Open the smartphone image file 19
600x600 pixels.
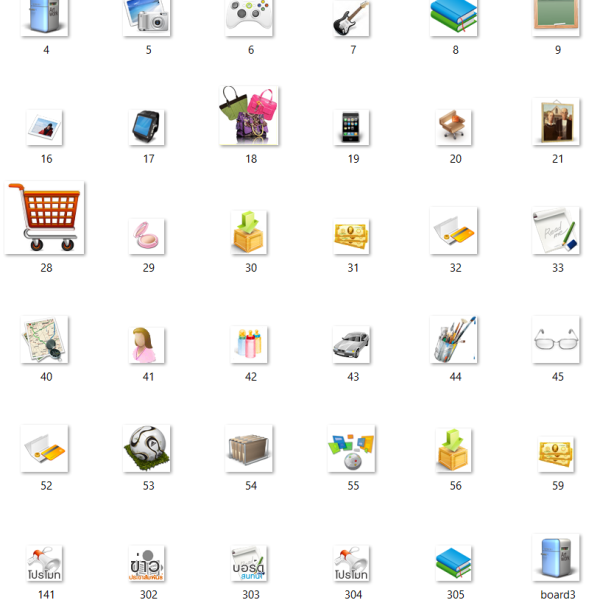click(x=352, y=127)
